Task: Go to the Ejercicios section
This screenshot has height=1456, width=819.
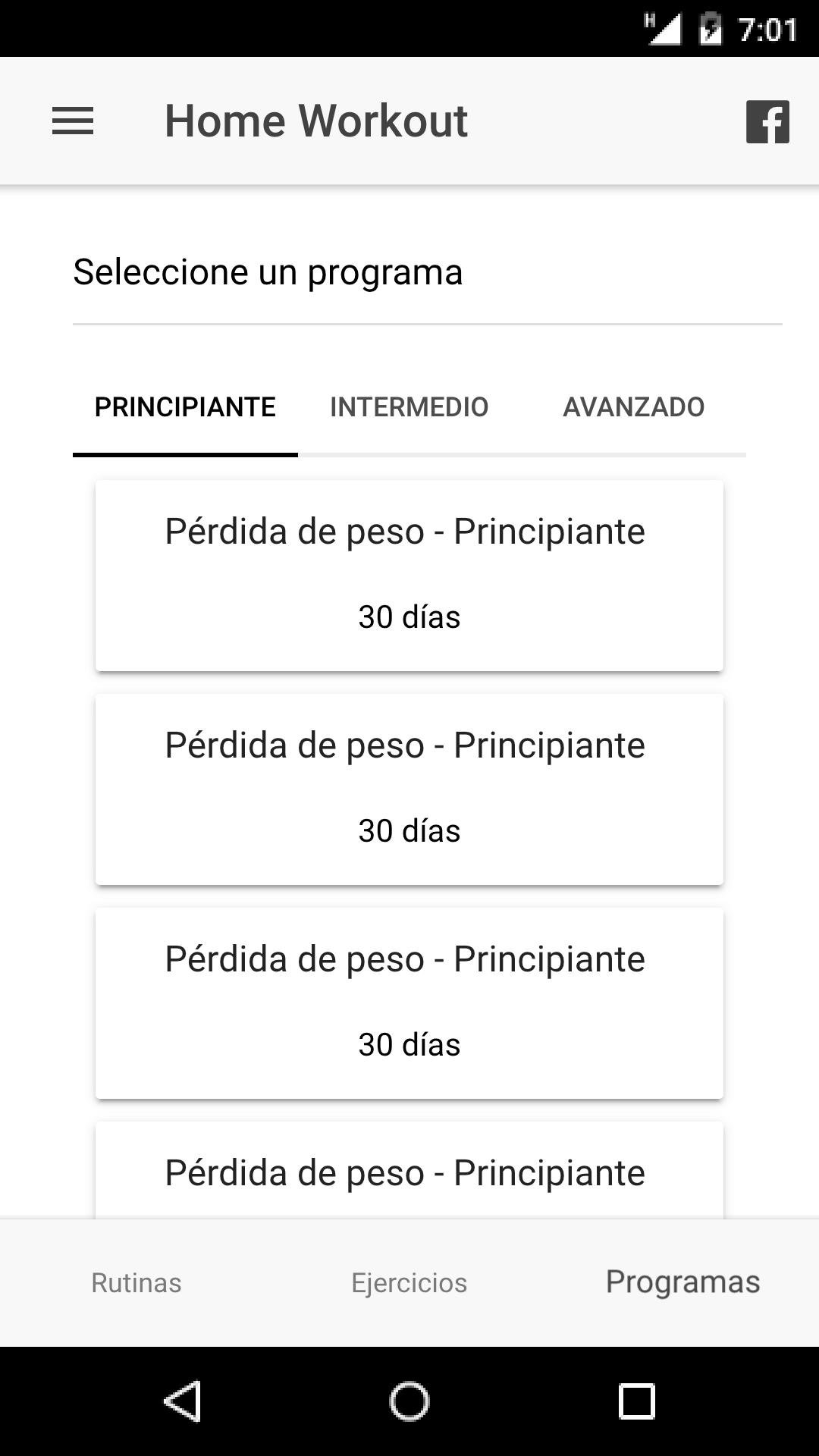Action: 409,1282
